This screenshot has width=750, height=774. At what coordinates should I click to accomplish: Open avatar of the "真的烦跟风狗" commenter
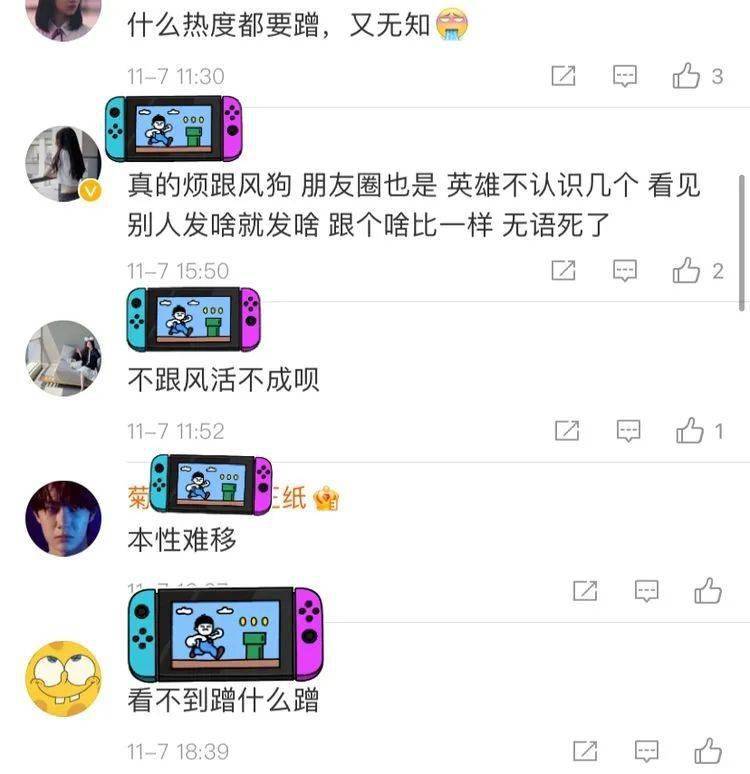coord(62,165)
